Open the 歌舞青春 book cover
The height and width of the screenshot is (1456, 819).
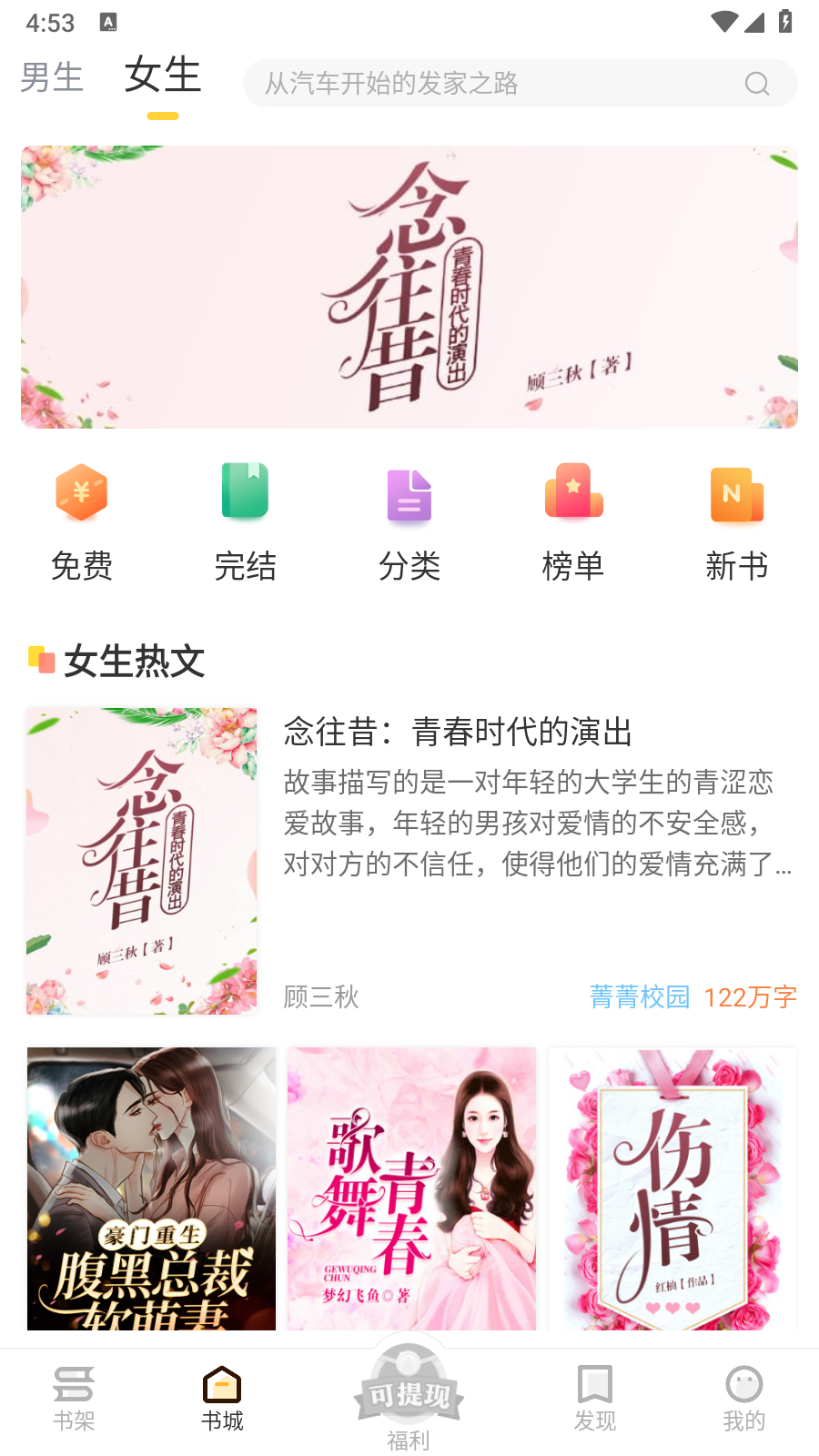pyautogui.click(x=411, y=1188)
